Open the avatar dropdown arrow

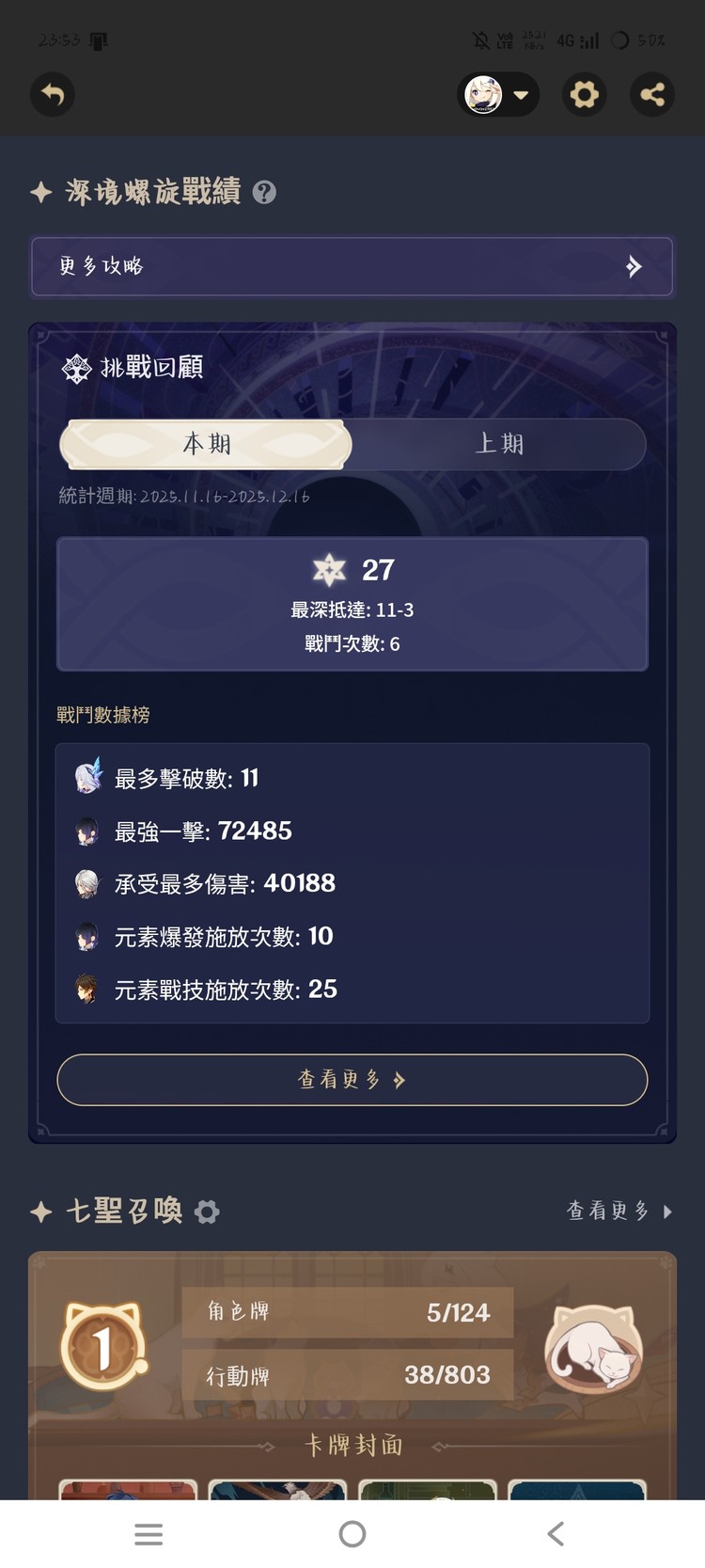(523, 95)
